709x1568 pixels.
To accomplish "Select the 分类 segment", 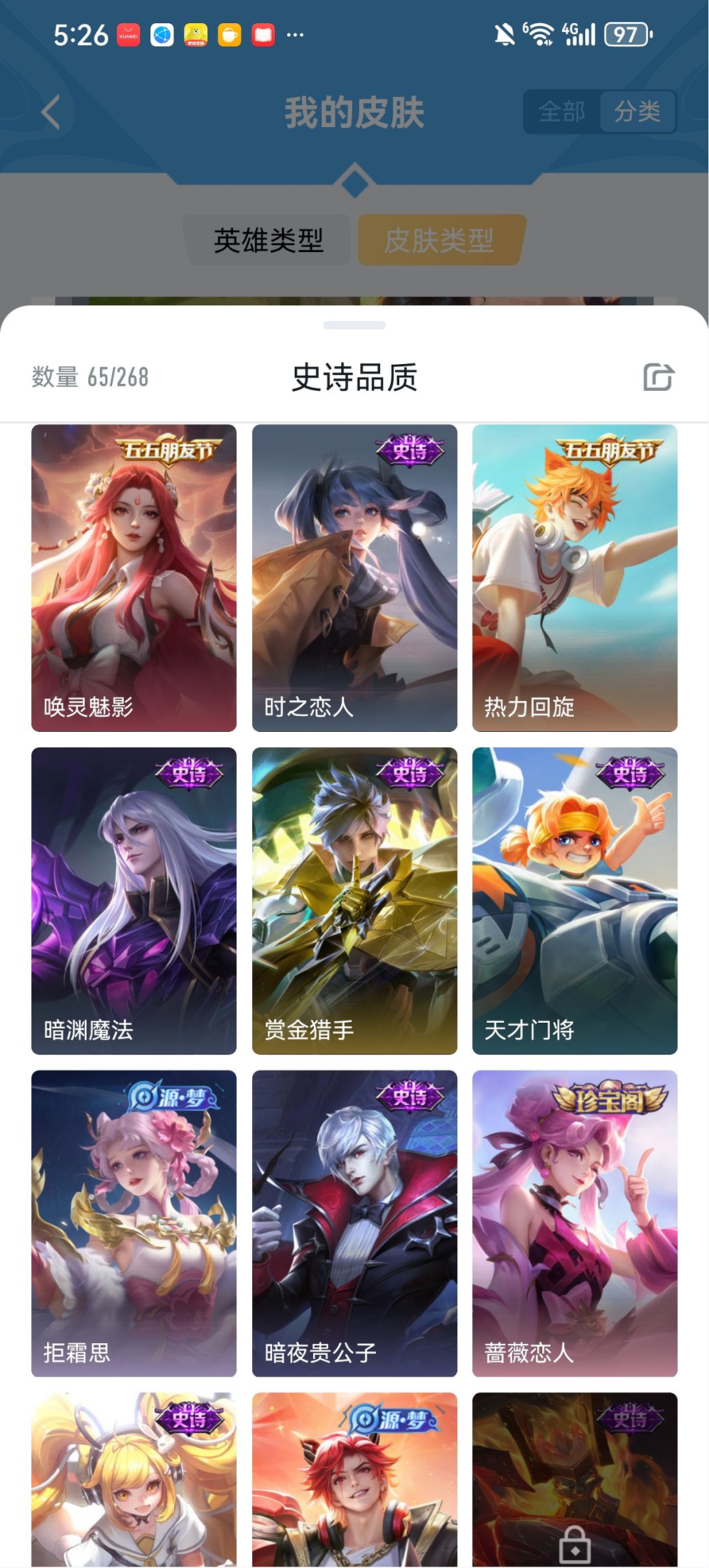I will (x=637, y=111).
